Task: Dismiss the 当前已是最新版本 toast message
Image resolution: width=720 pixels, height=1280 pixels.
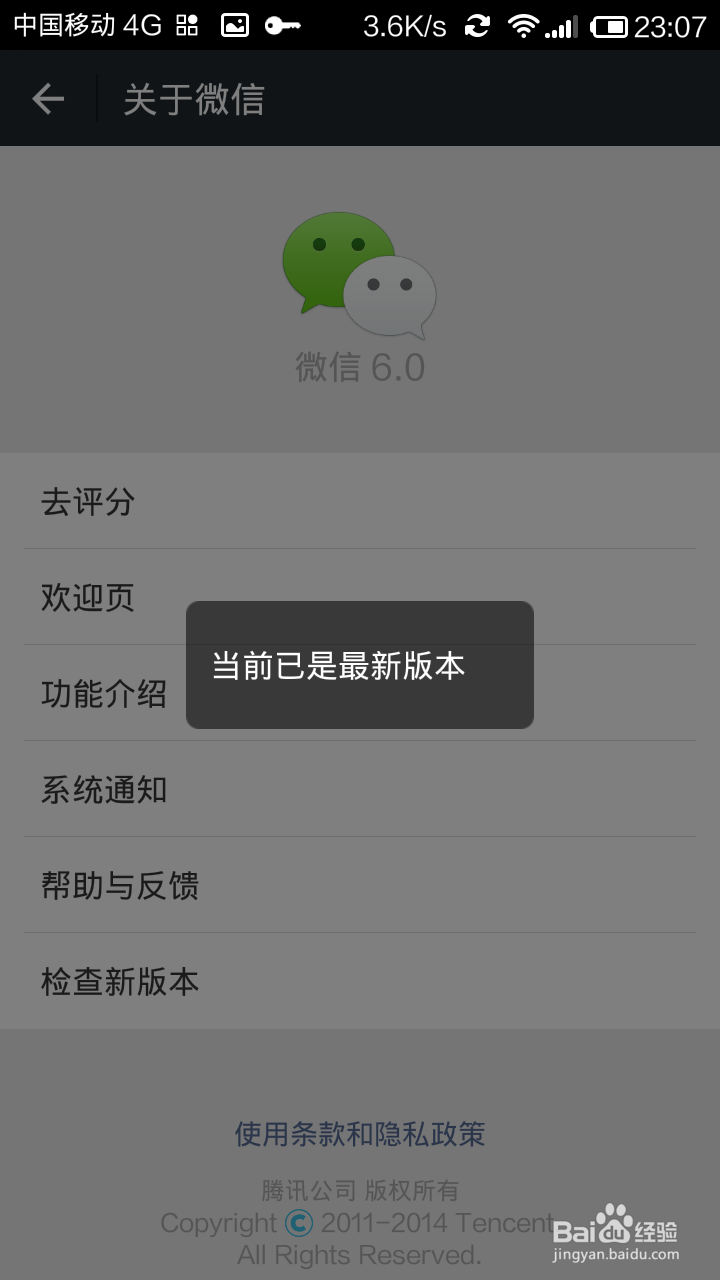Action: pyautogui.click(x=360, y=664)
